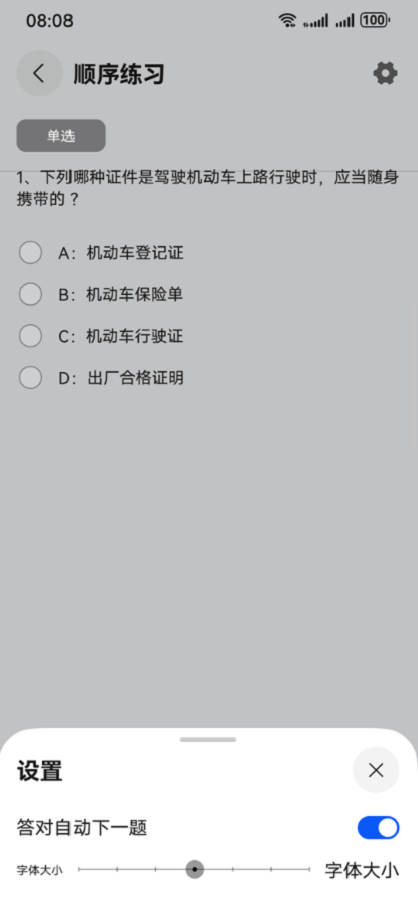Choose option C: 机动车行驶证
The height and width of the screenshot is (915, 418).
101,336
